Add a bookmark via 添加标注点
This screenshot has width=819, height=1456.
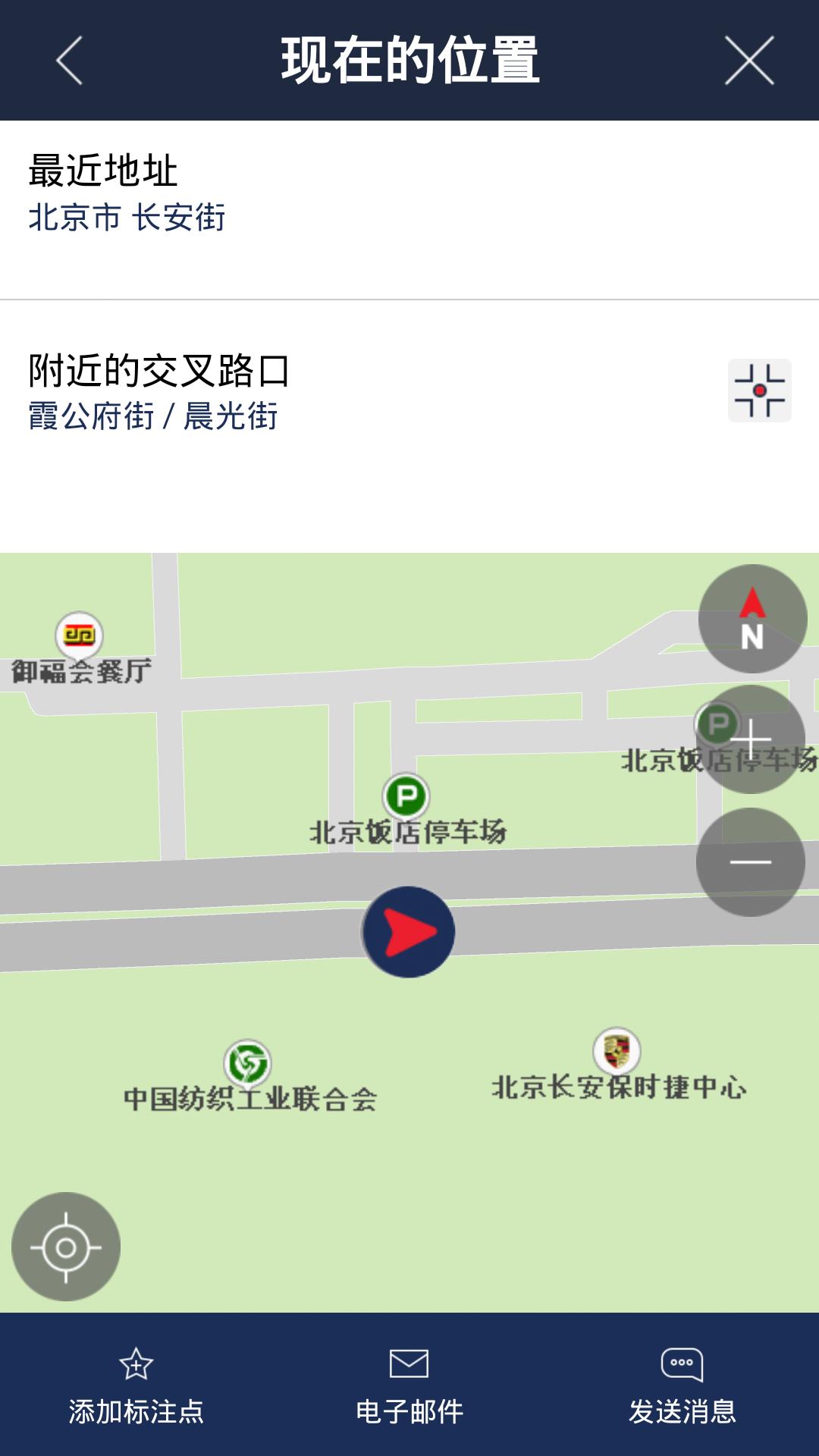(x=136, y=1385)
